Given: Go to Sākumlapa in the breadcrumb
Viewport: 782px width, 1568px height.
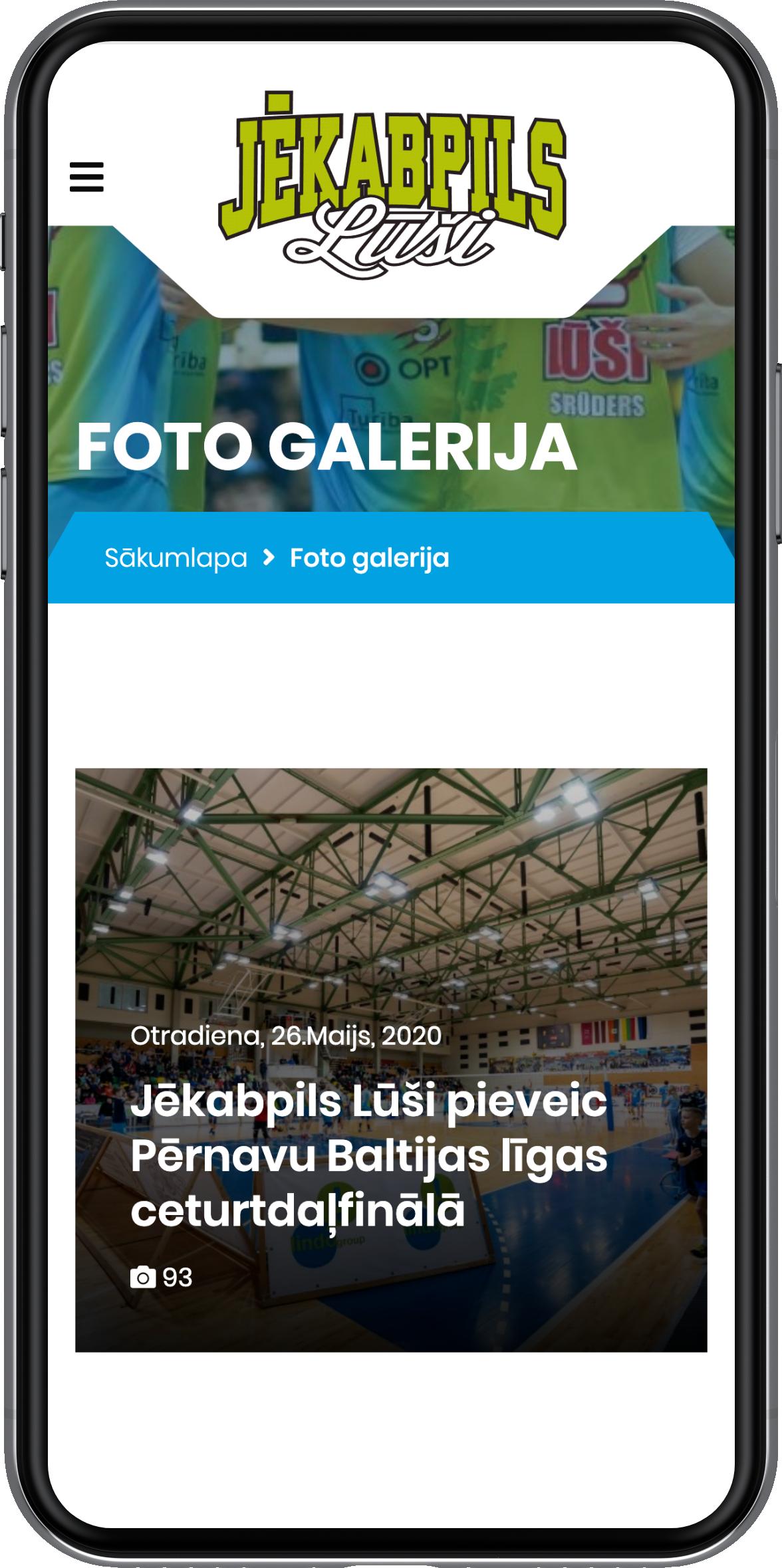Looking at the screenshot, I should [x=176, y=558].
